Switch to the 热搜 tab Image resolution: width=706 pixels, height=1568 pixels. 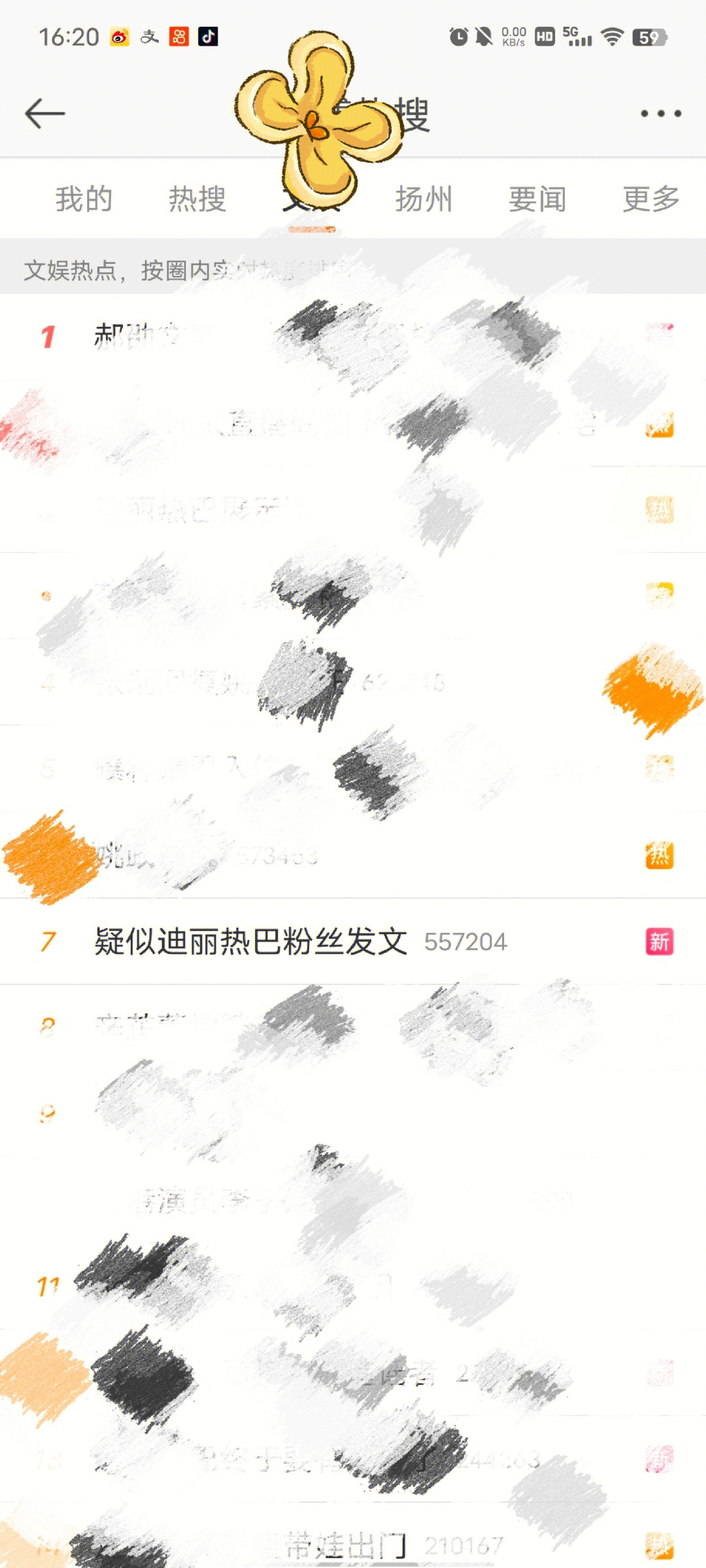[197, 199]
